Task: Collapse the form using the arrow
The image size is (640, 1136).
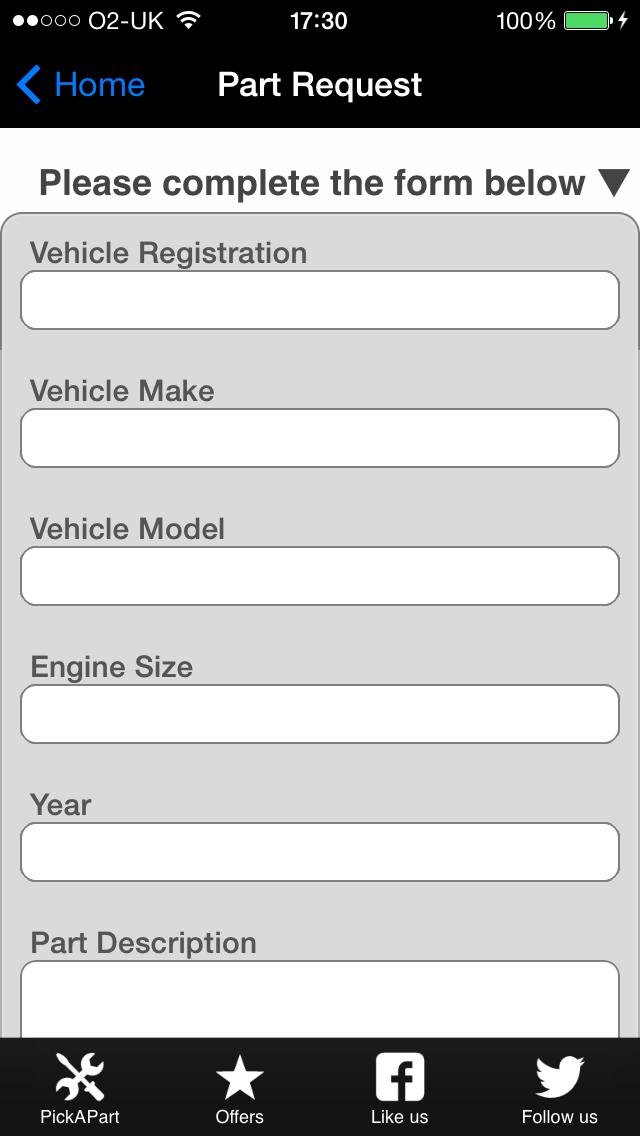Action: coord(613,183)
